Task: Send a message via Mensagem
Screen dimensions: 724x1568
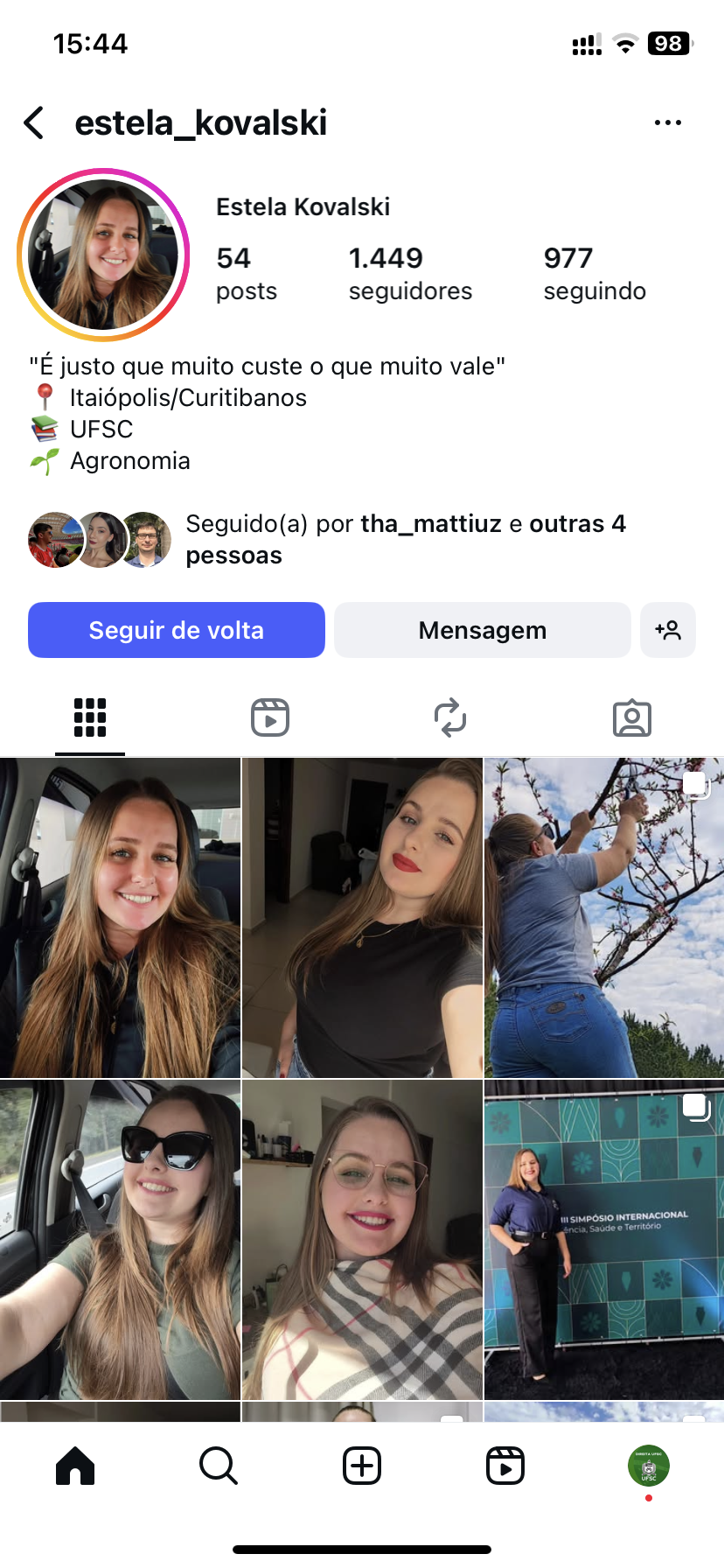Action: [x=482, y=630]
